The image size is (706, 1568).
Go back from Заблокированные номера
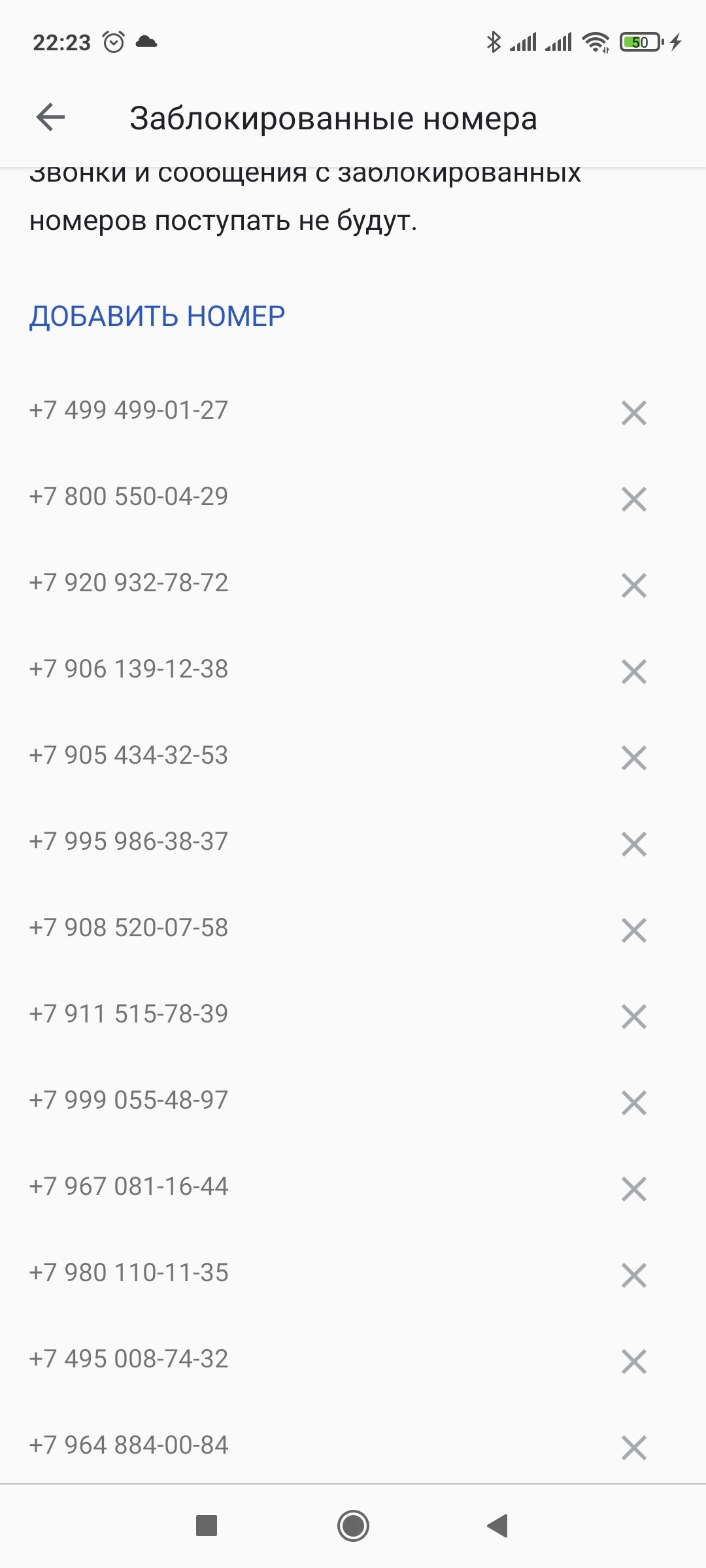[50, 118]
